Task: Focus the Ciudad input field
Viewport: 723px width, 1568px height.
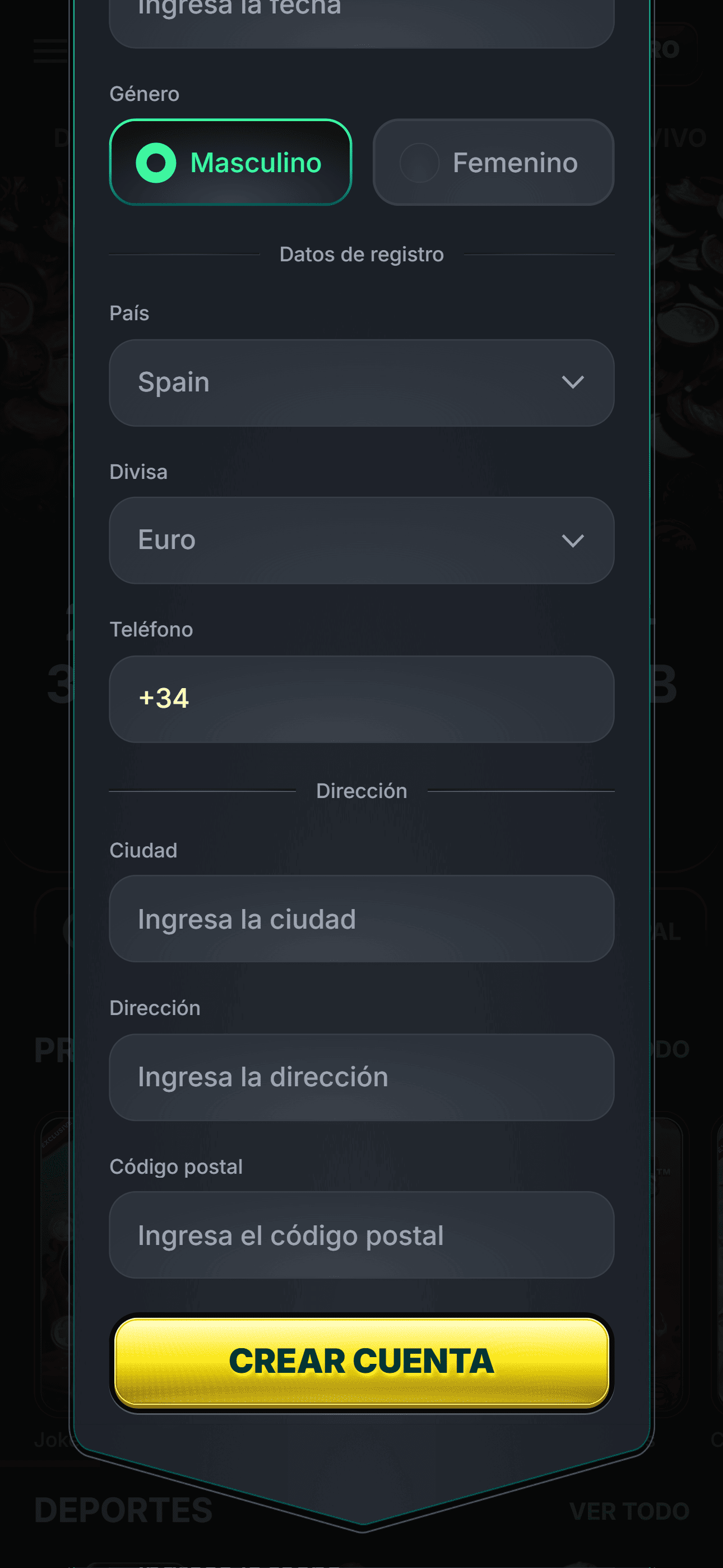Action: [x=361, y=919]
